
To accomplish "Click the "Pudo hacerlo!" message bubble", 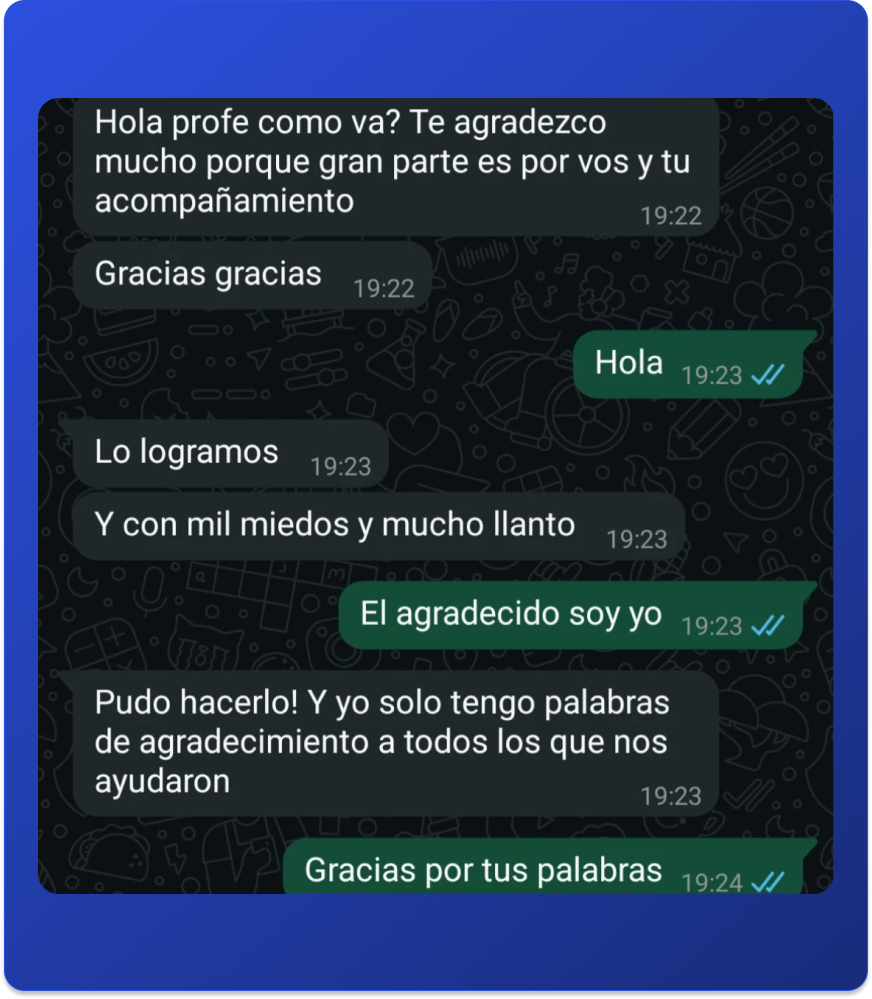I will tap(380, 741).
